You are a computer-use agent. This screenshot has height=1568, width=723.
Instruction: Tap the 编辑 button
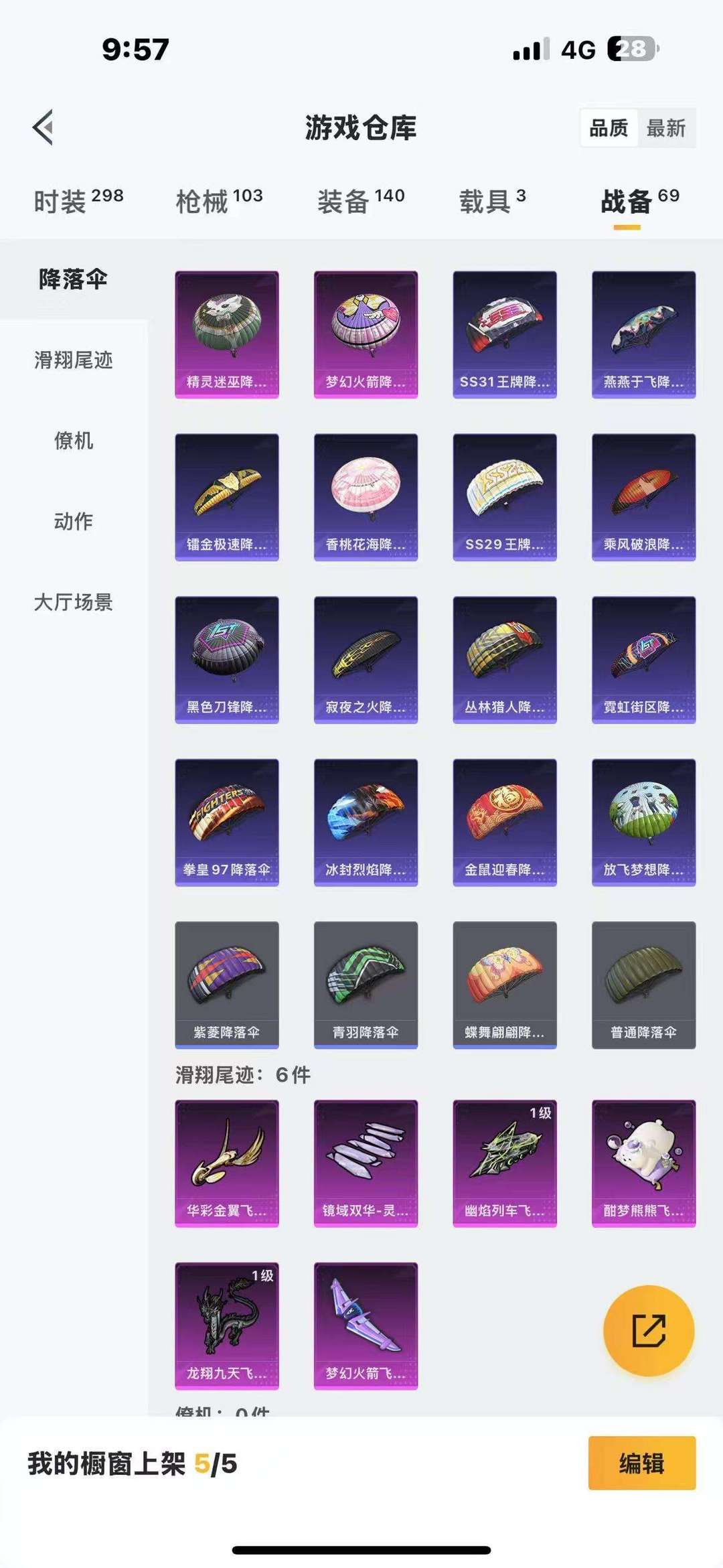click(642, 1463)
